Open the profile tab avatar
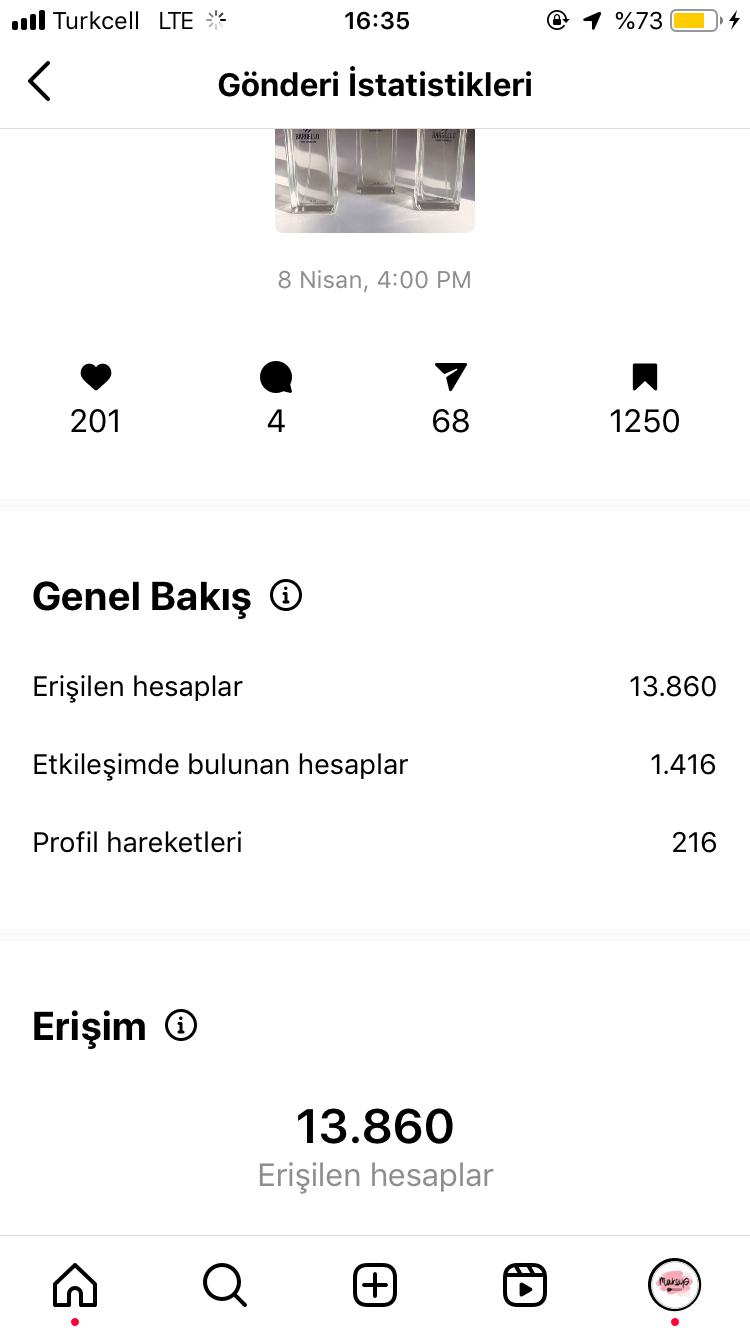This screenshot has height=1334, width=750. click(x=675, y=1284)
